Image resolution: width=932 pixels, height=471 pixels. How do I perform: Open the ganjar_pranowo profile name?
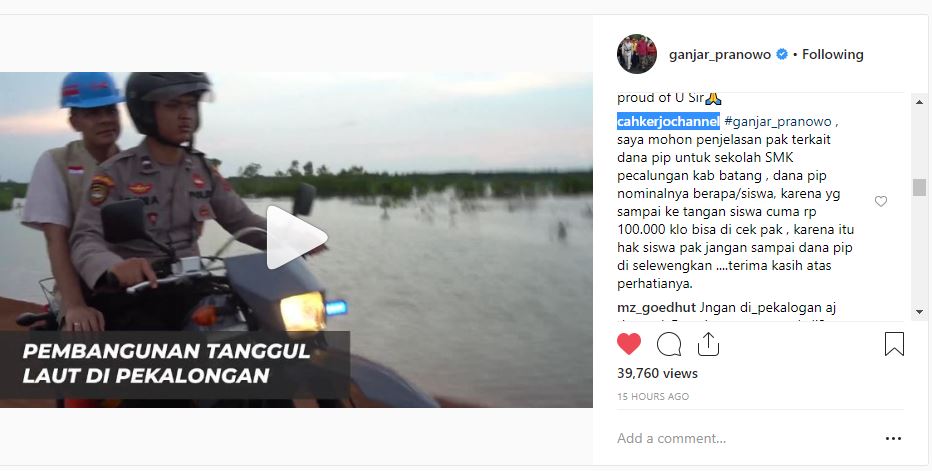[x=719, y=55]
